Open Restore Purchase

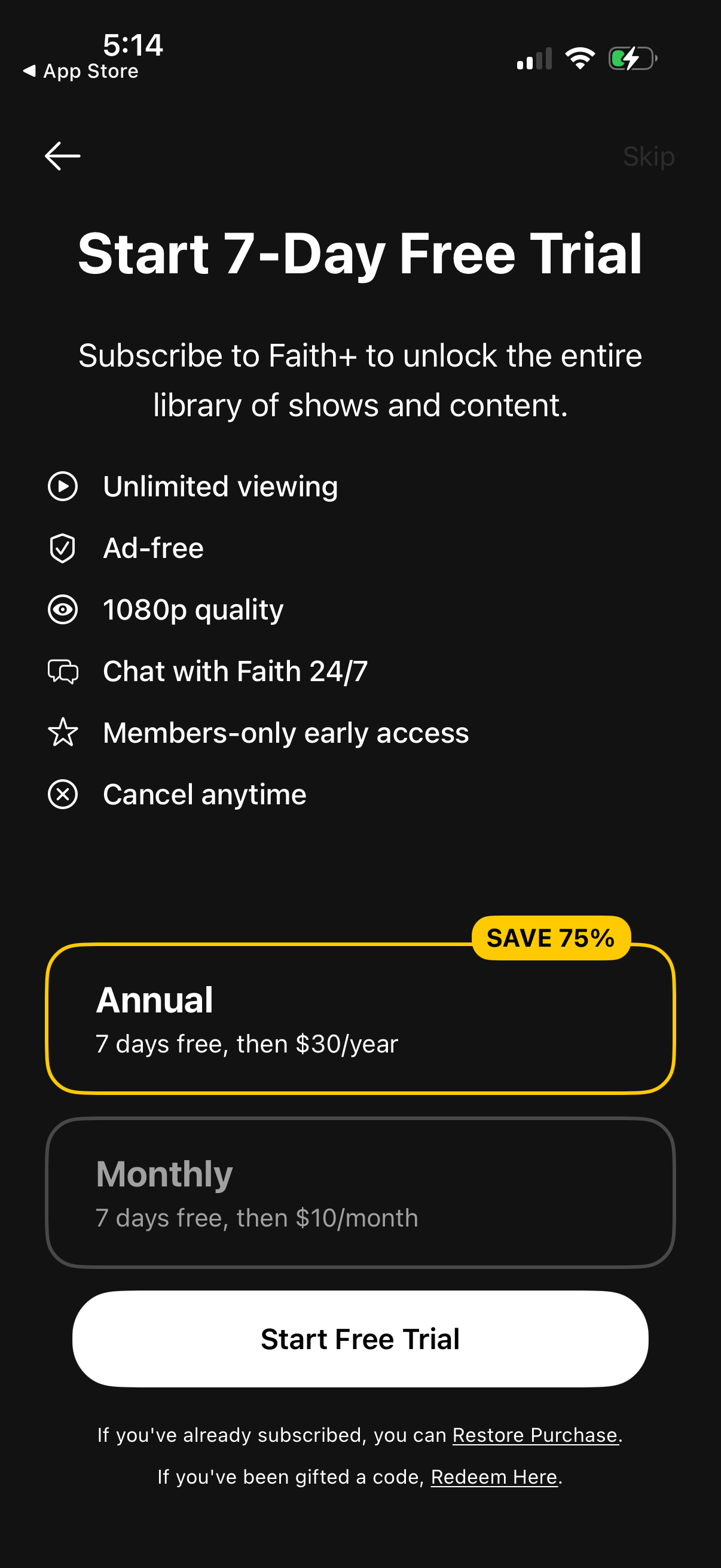(x=535, y=1435)
